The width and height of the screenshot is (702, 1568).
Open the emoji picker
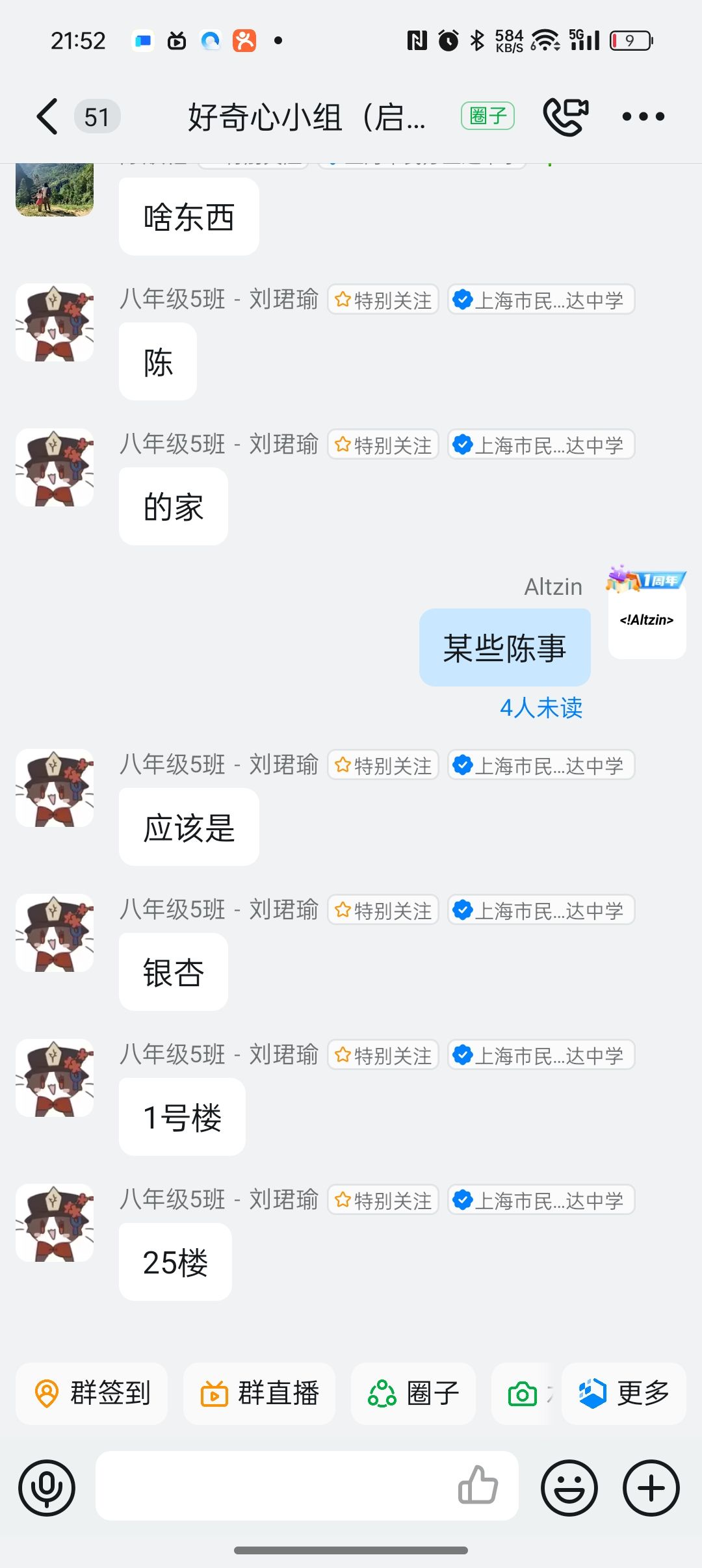(569, 1487)
